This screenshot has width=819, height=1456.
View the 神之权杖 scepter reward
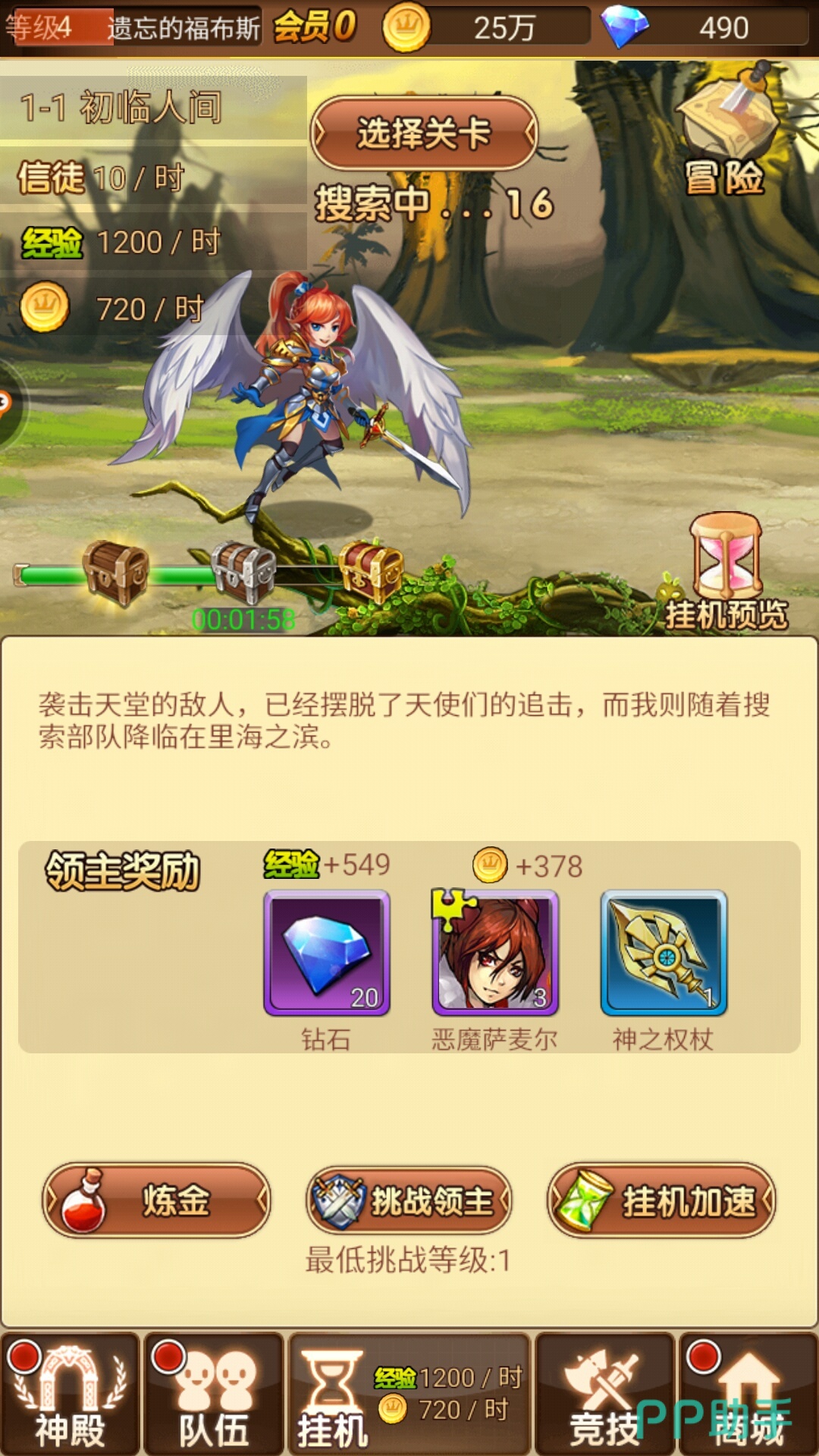[x=664, y=952]
